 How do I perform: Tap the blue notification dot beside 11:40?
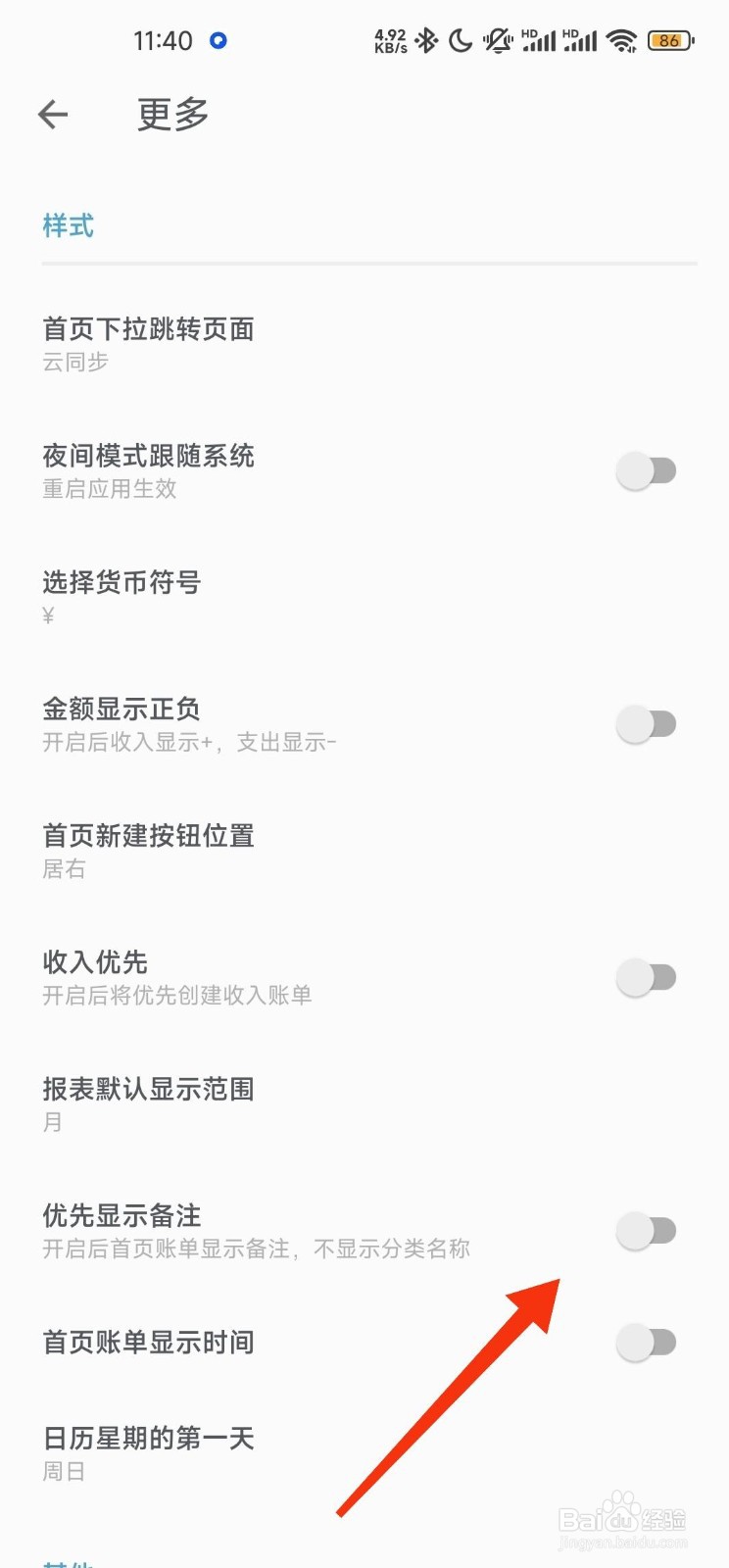pos(217,41)
